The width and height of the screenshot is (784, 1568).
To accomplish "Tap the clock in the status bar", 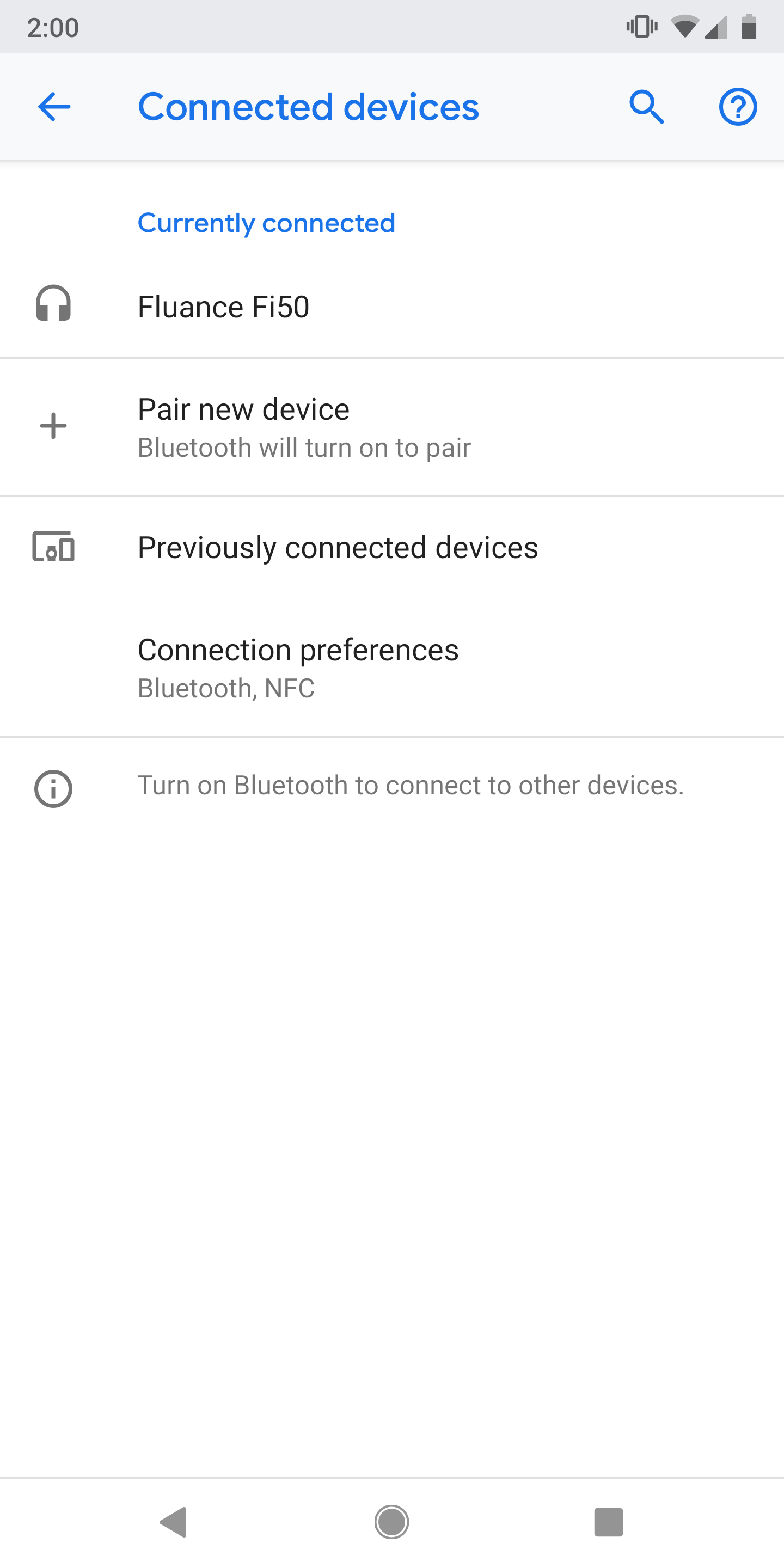I will pyautogui.click(x=51, y=27).
